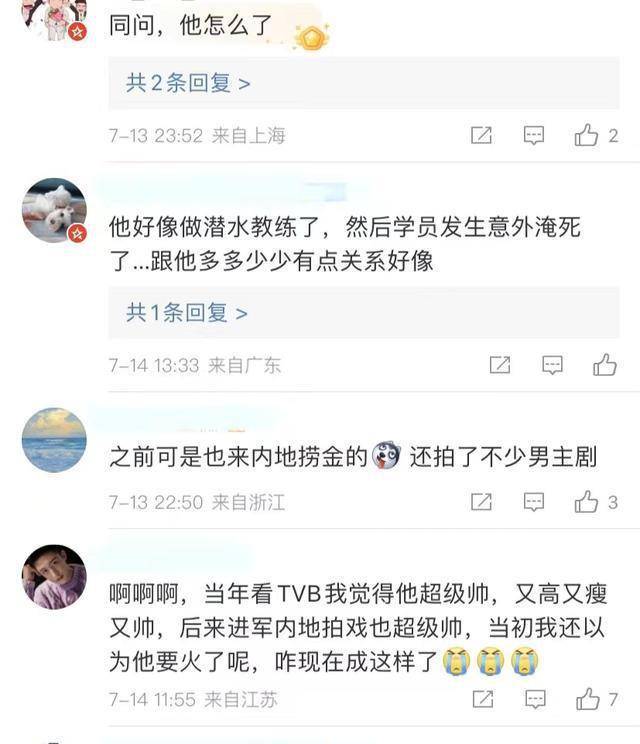This screenshot has height=744, width=640.
Task: Open the white cat avatar profile
Action: pyautogui.click(x=54, y=211)
